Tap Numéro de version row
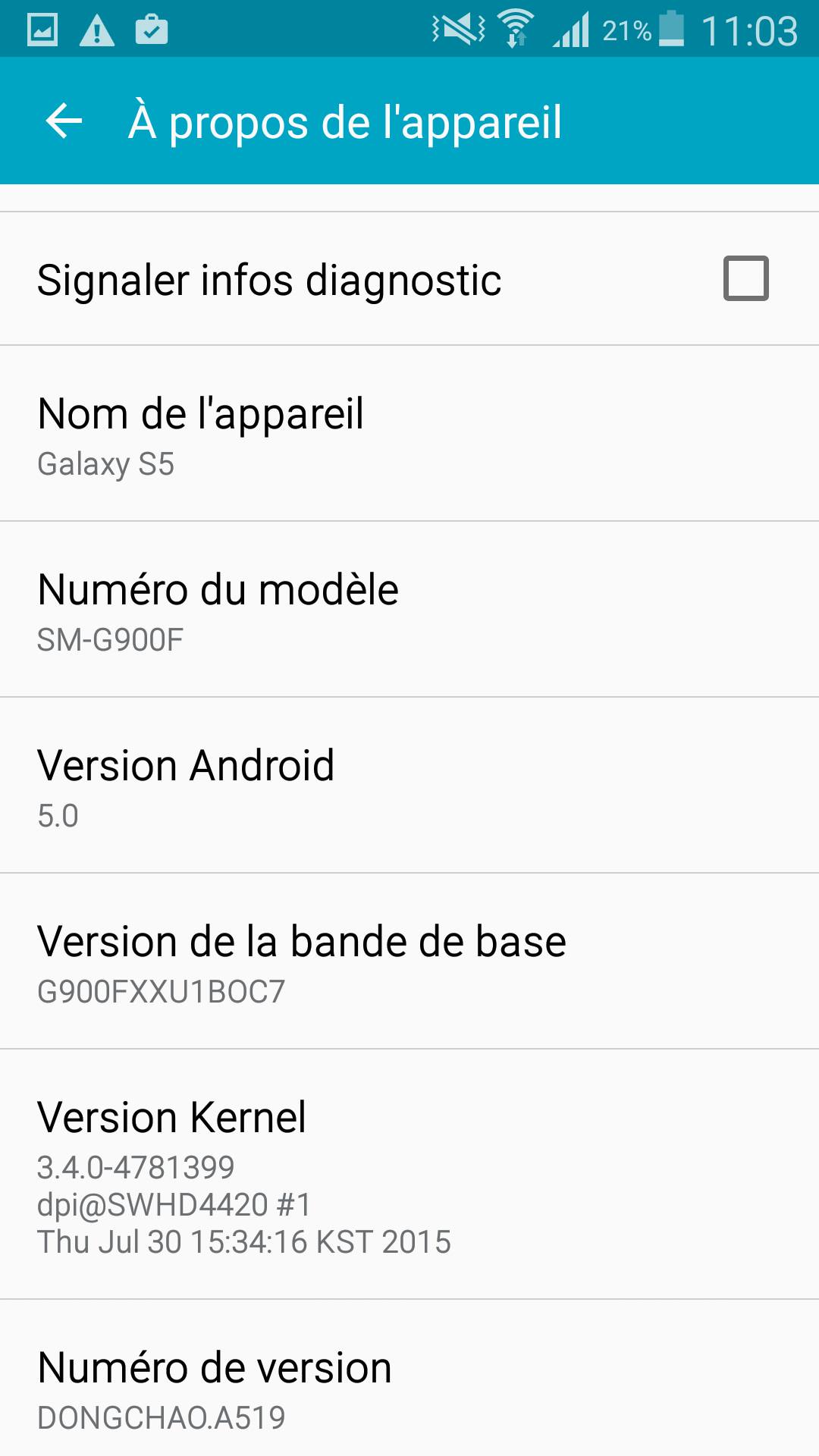The image size is (819, 1456). tap(409, 1379)
